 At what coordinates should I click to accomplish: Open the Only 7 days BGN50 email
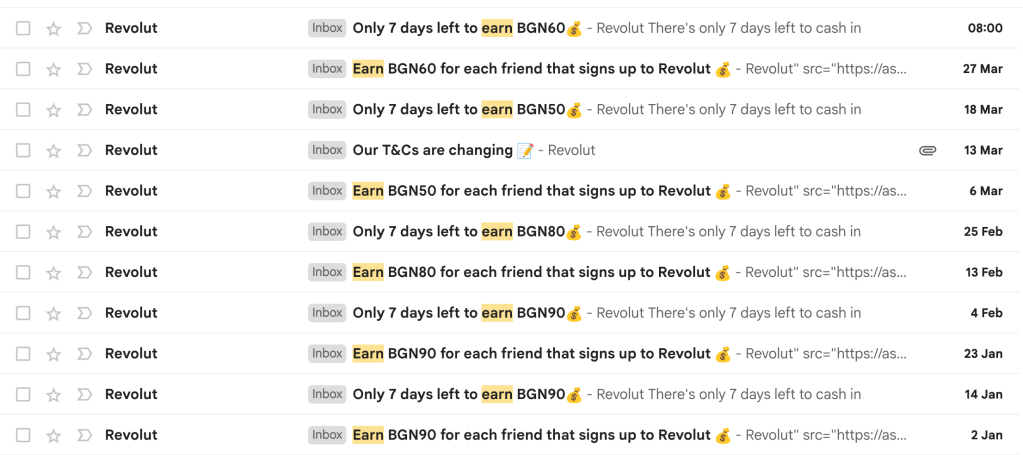point(600,110)
